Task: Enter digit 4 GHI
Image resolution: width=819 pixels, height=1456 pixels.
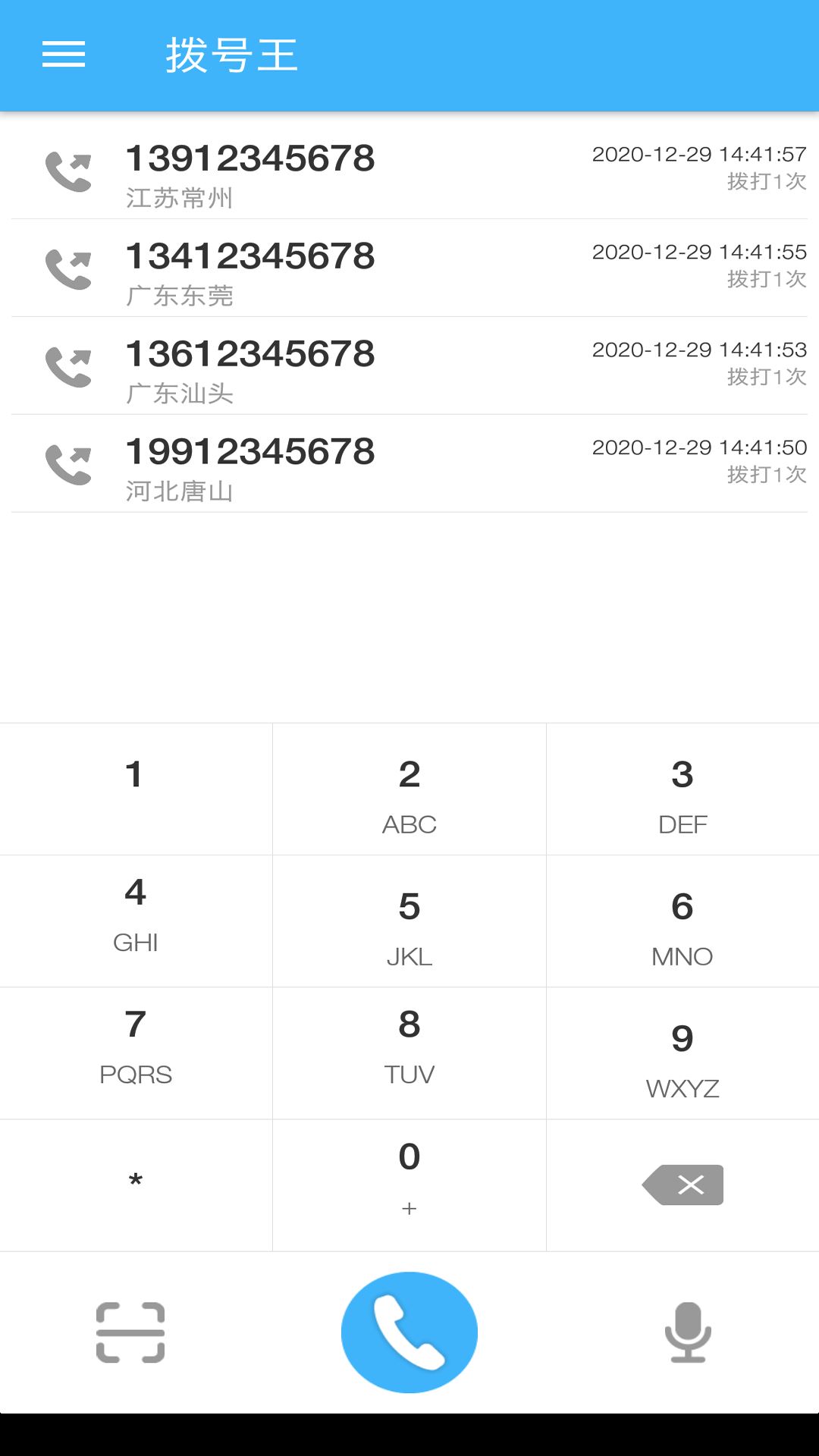Action: [136, 921]
